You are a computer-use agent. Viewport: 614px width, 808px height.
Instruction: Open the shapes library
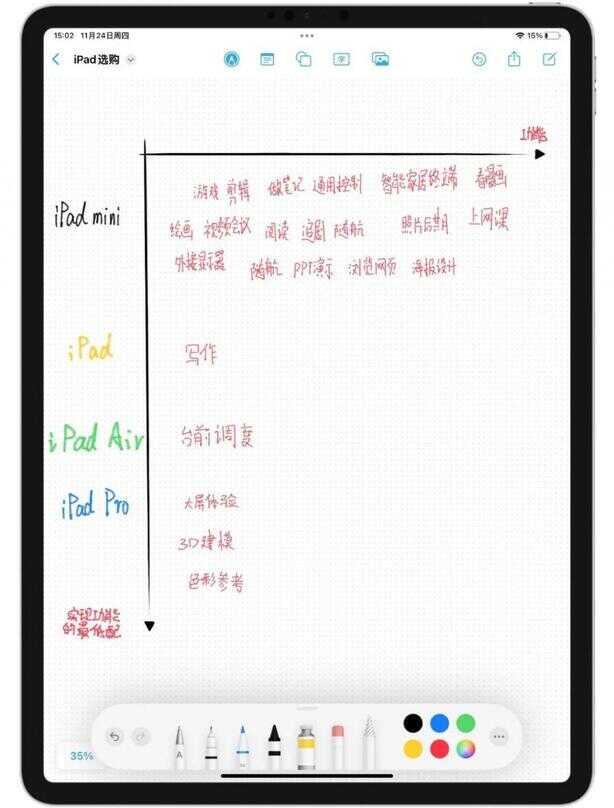click(x=304, y=60)
